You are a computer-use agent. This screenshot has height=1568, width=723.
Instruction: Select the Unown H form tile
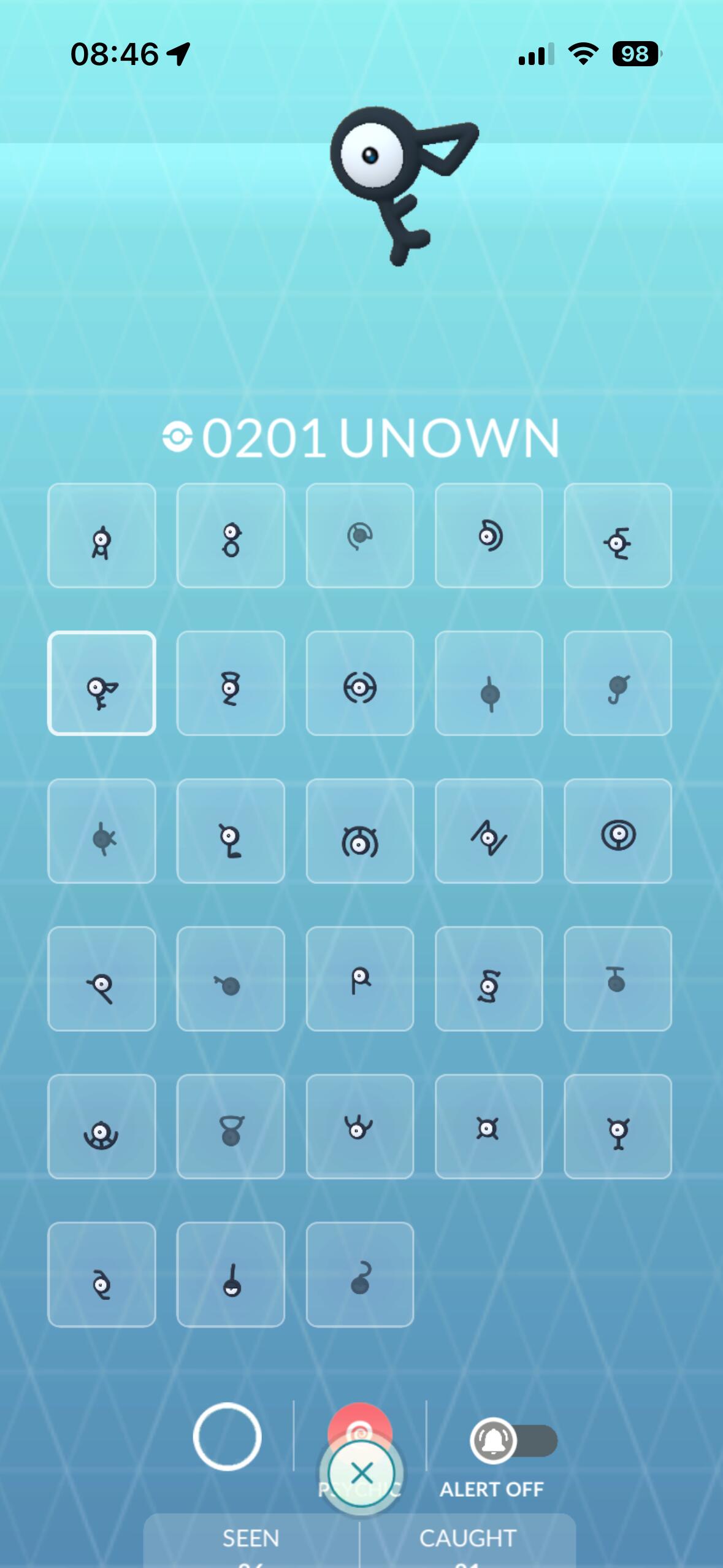coord(359,683)
